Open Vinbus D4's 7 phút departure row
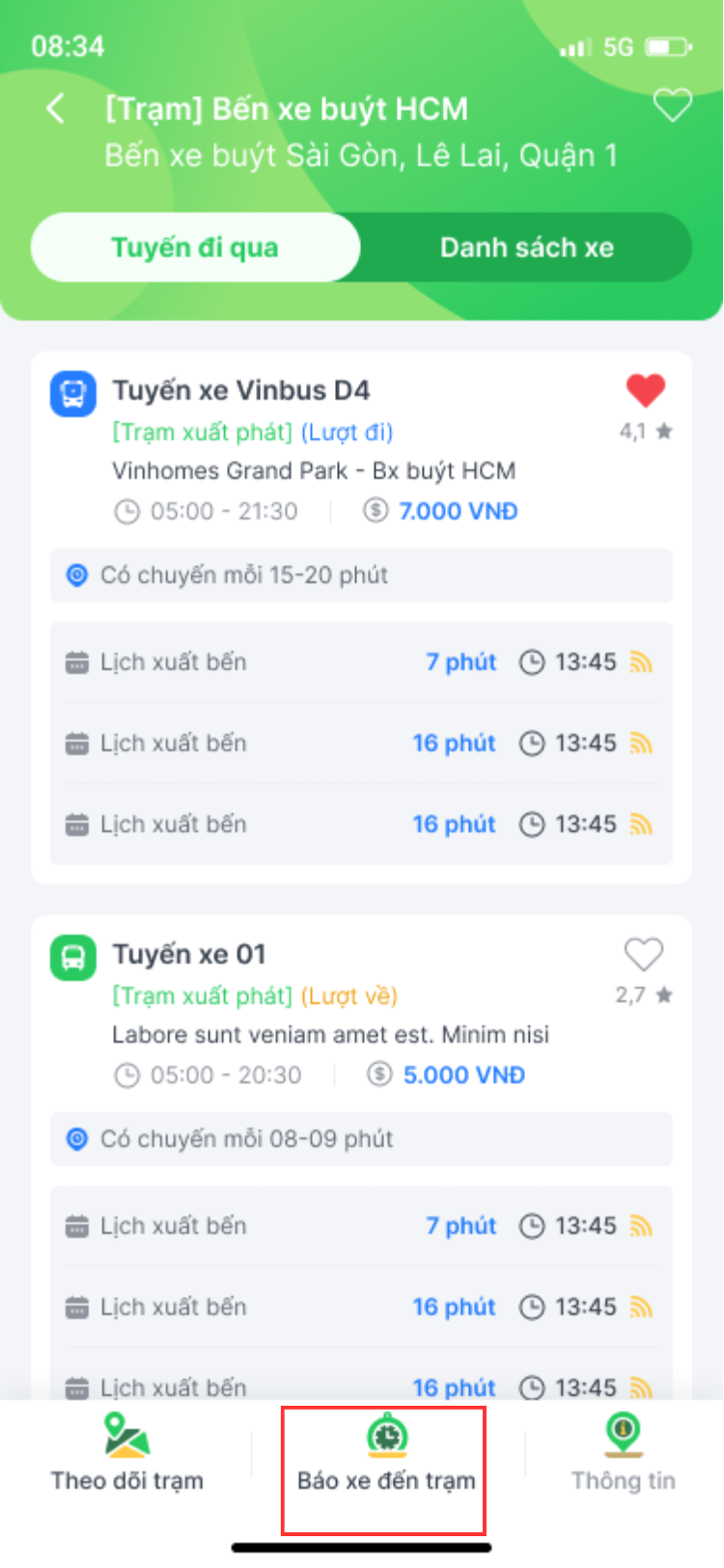Screen dimensions: 724x1568 361,662
